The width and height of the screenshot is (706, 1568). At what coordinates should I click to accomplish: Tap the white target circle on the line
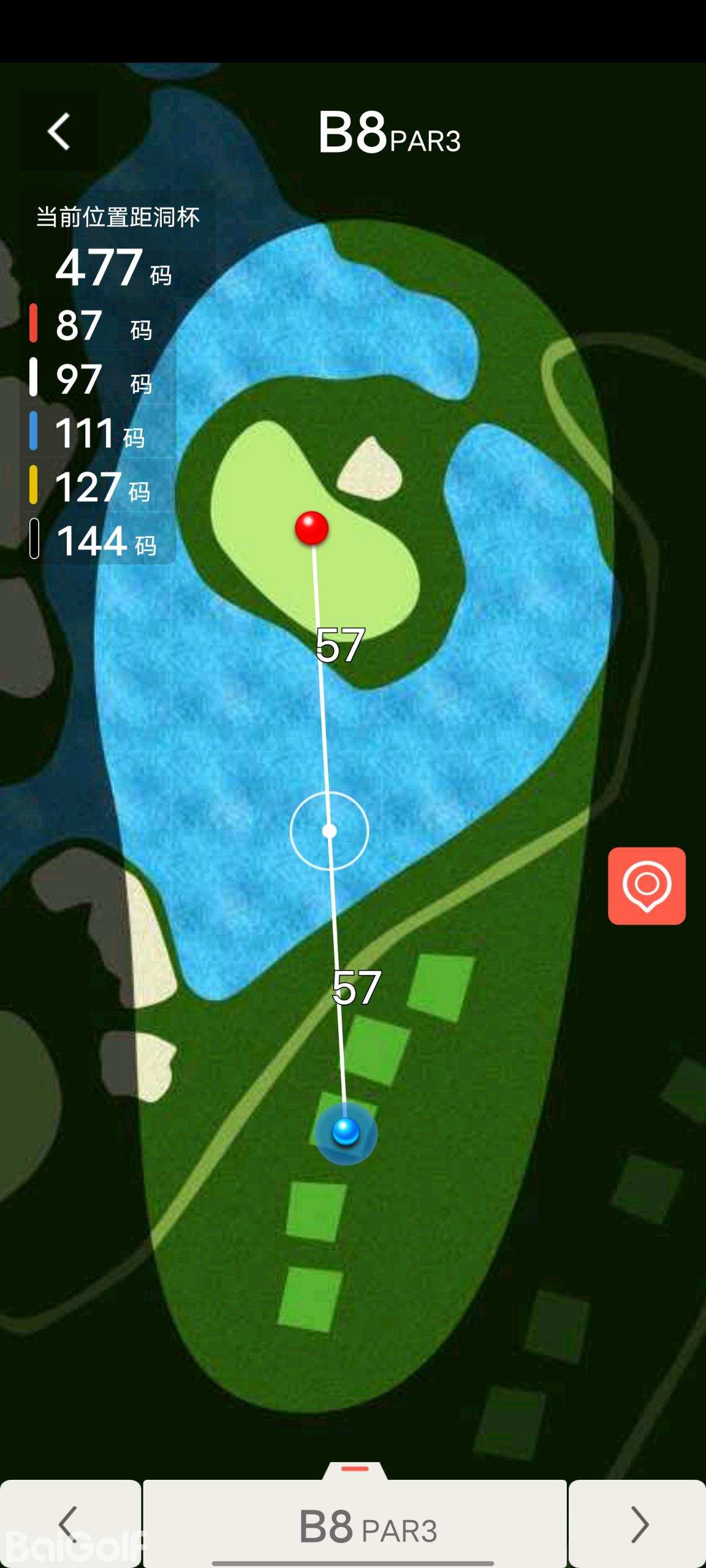[x=329, y=831]
